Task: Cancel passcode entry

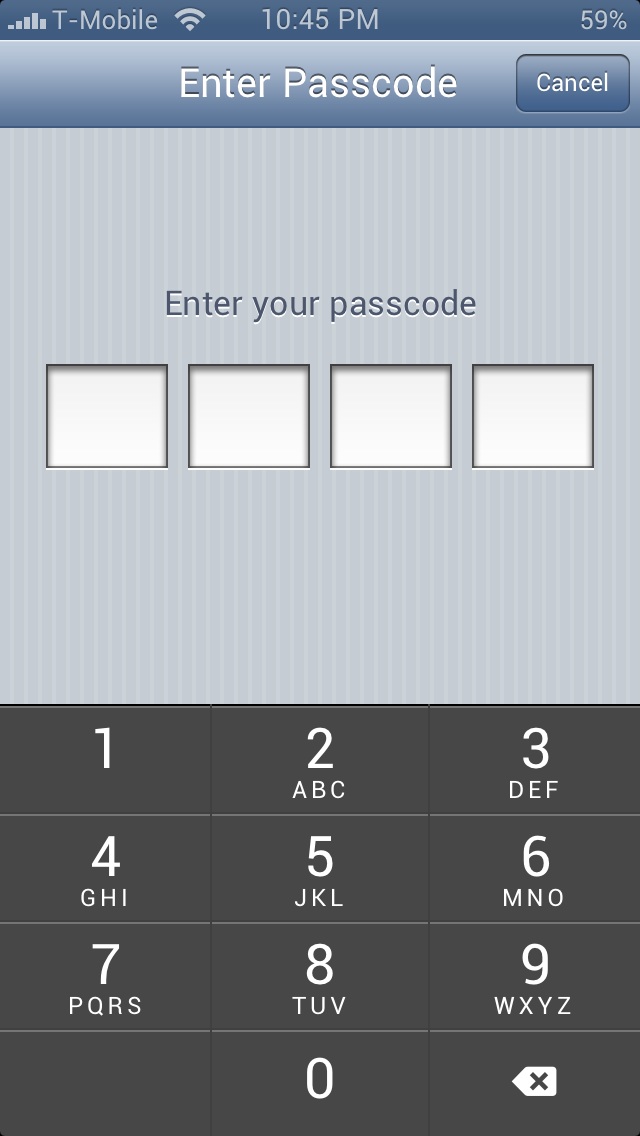Action: (573, 83)
